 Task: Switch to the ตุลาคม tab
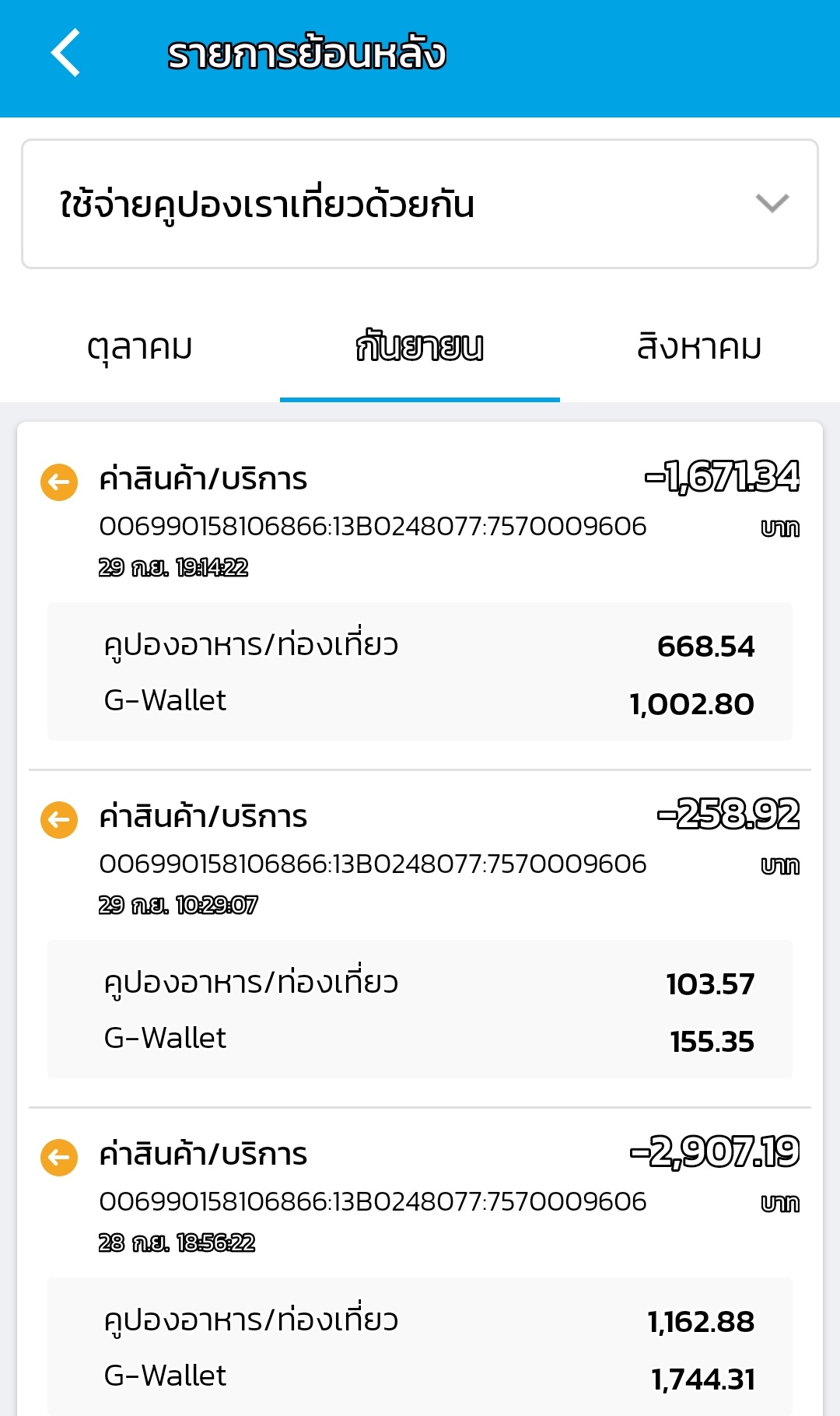140,347
